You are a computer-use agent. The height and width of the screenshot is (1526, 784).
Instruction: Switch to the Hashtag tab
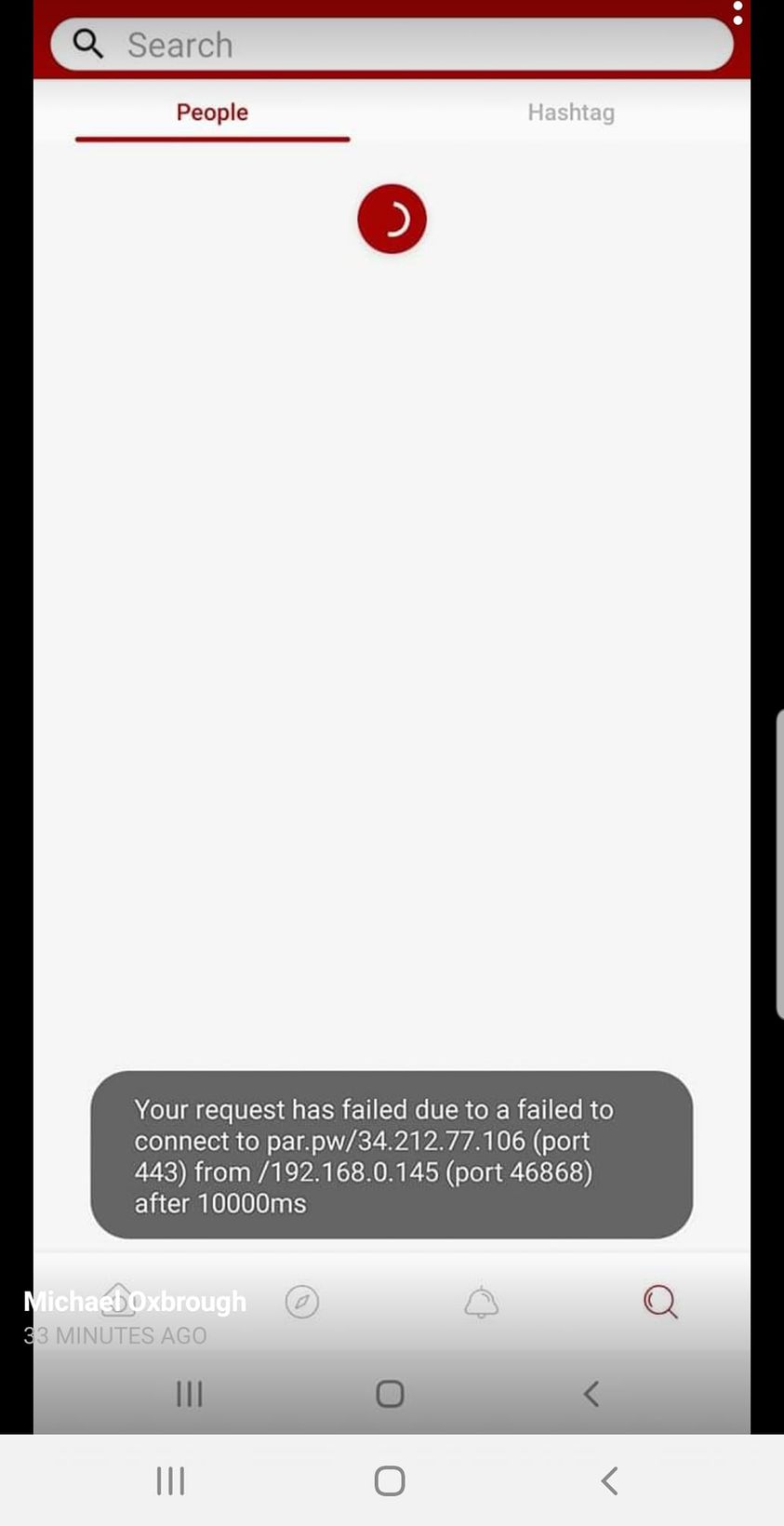(x=571, y=113)
